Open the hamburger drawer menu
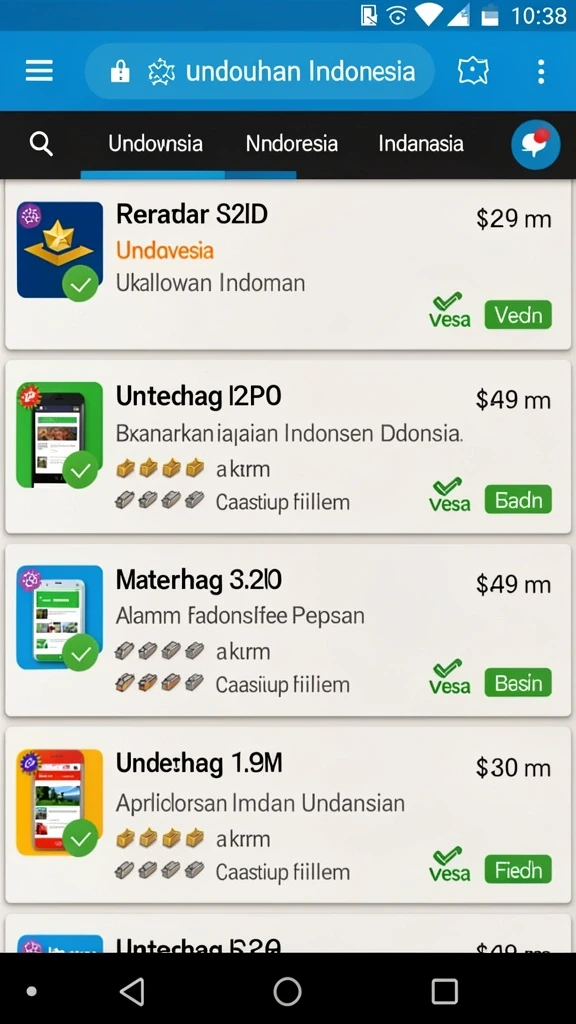The image size is (576, 1024). pos(39,71)
